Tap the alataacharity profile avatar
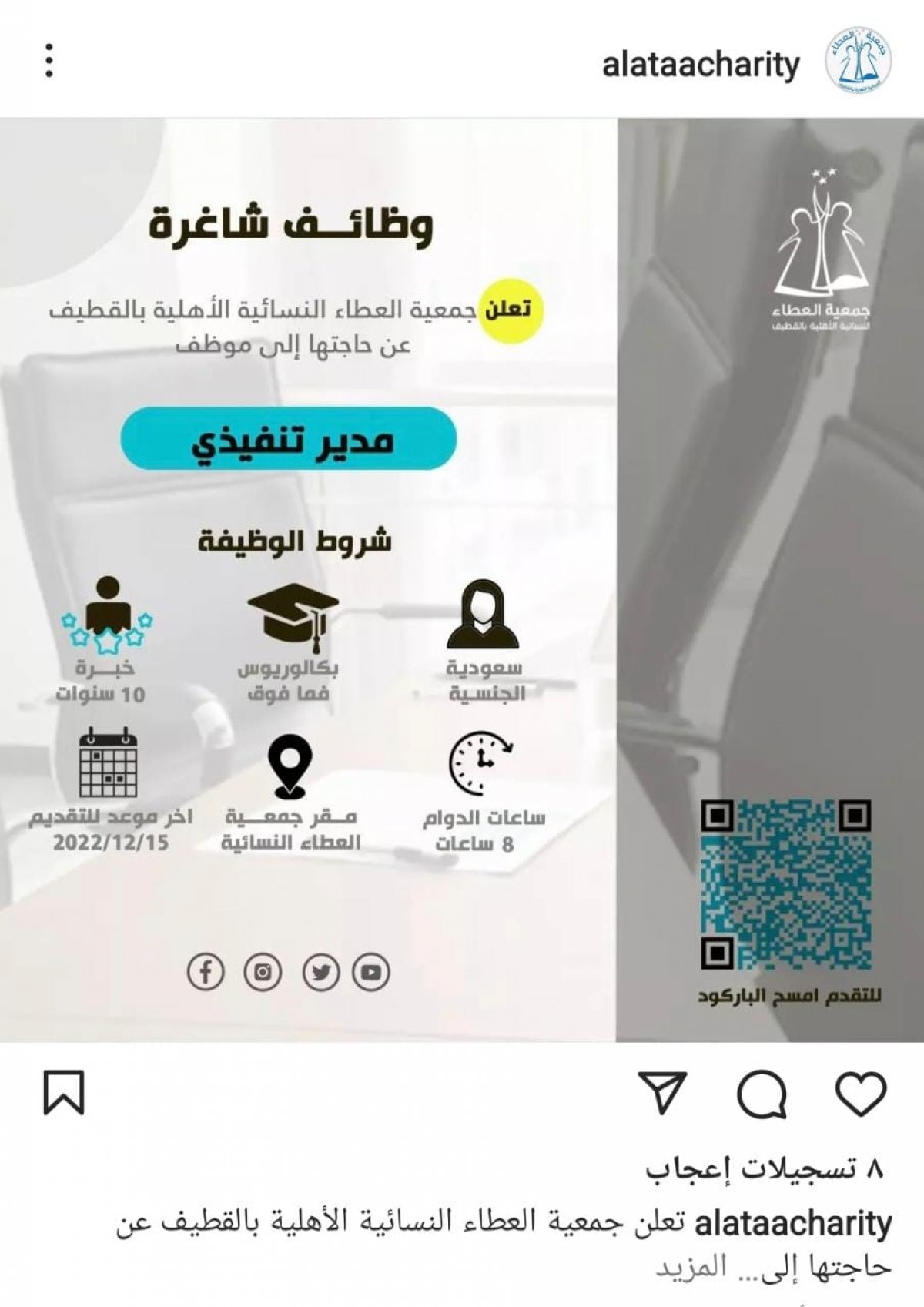Screen dimensions: 924x1307 point(858,62)
